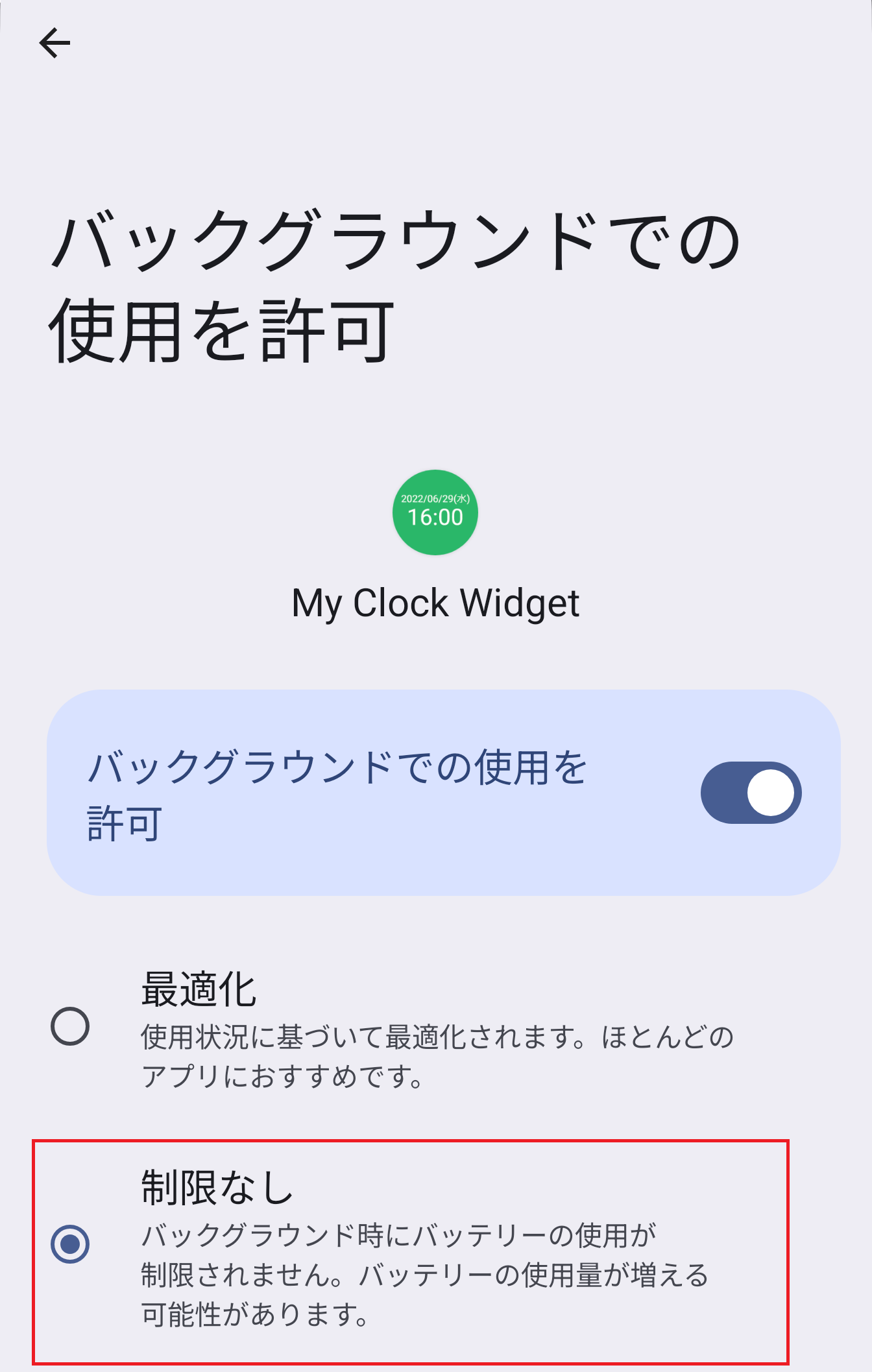Choose the 制限なし radio option

click(x=70, y=1244)
